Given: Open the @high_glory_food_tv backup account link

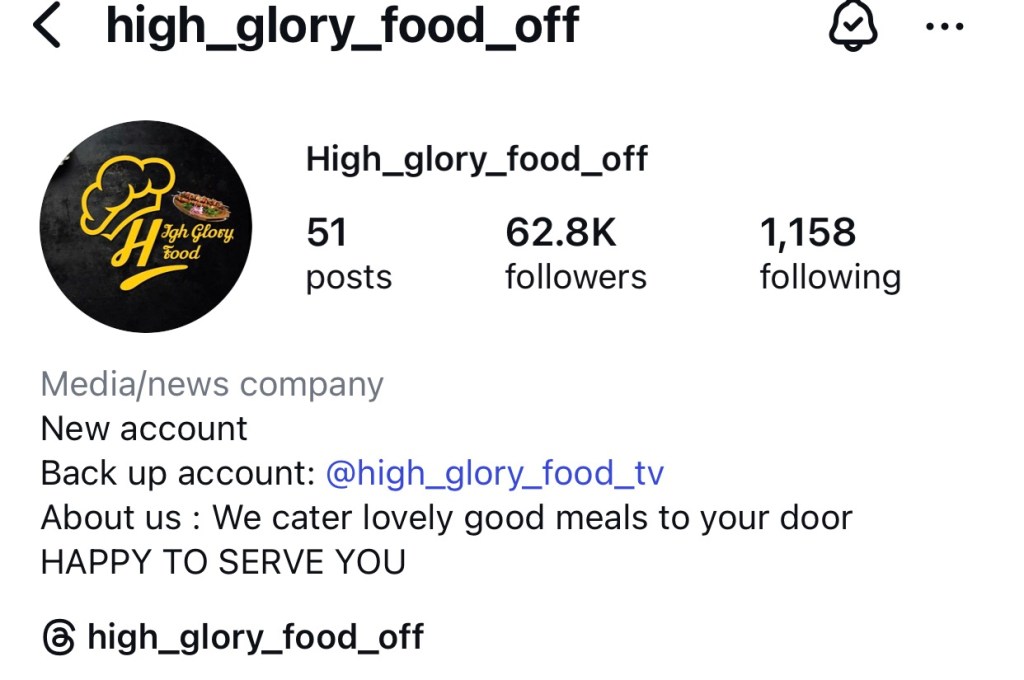Looking at the screenshot, I should [x=495, y=473].
